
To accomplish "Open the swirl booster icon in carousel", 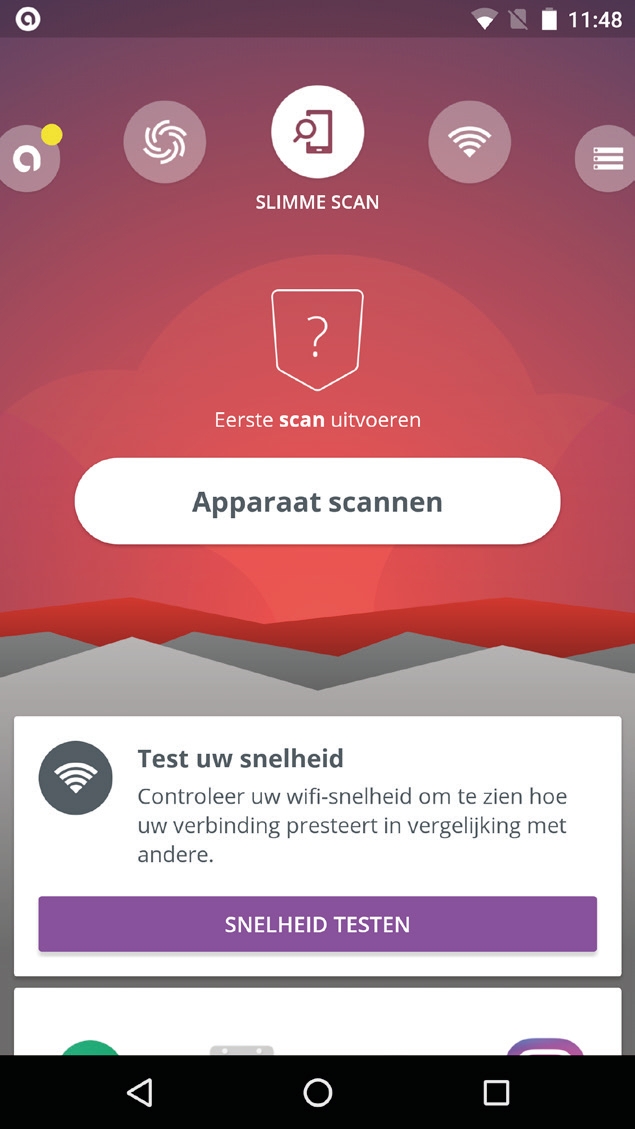I will 165,142.
